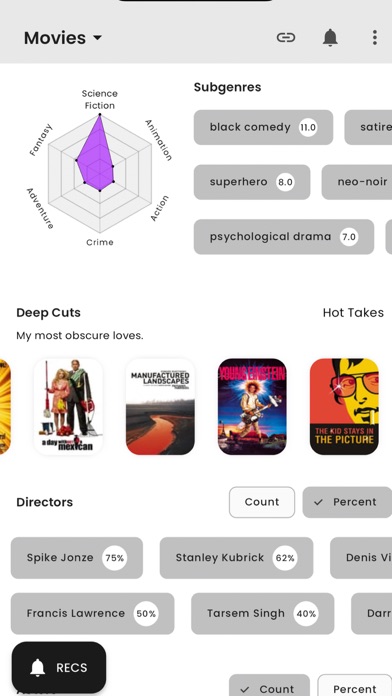Screen dimensions: 392x696
Task: Tap the link icon in the top bar
Action: (x=286, y=38)
